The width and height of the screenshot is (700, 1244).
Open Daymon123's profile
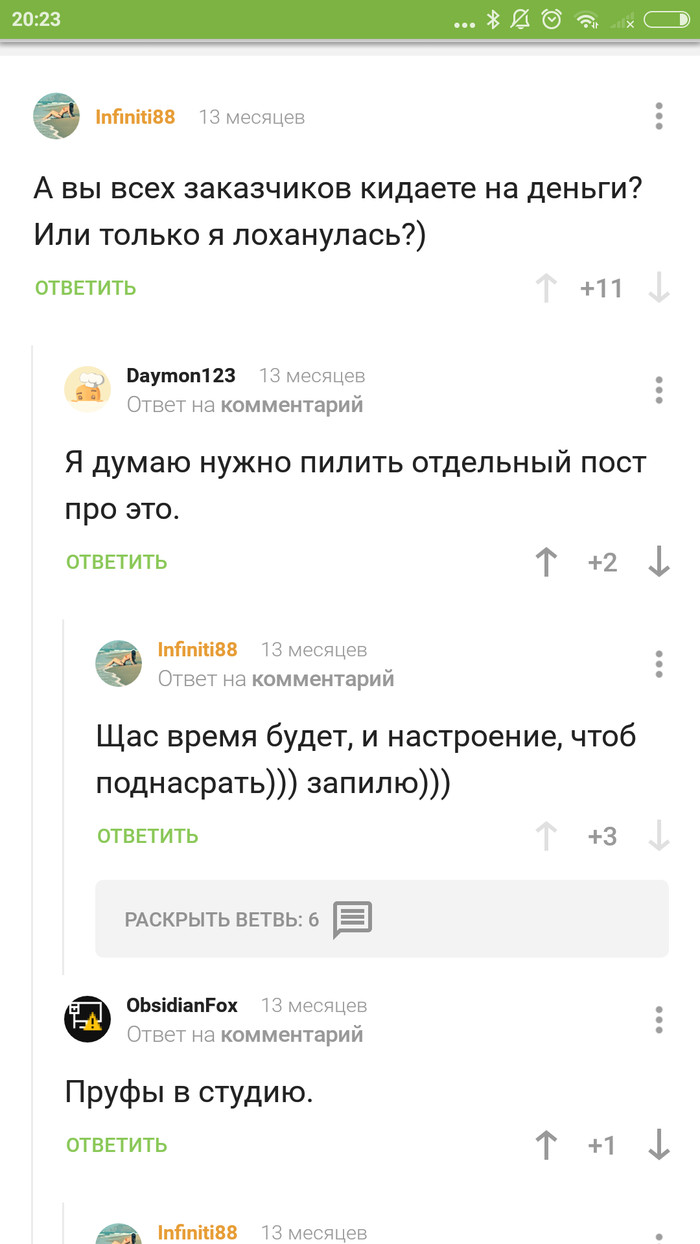pyautogui.click(x=181, y=376)
